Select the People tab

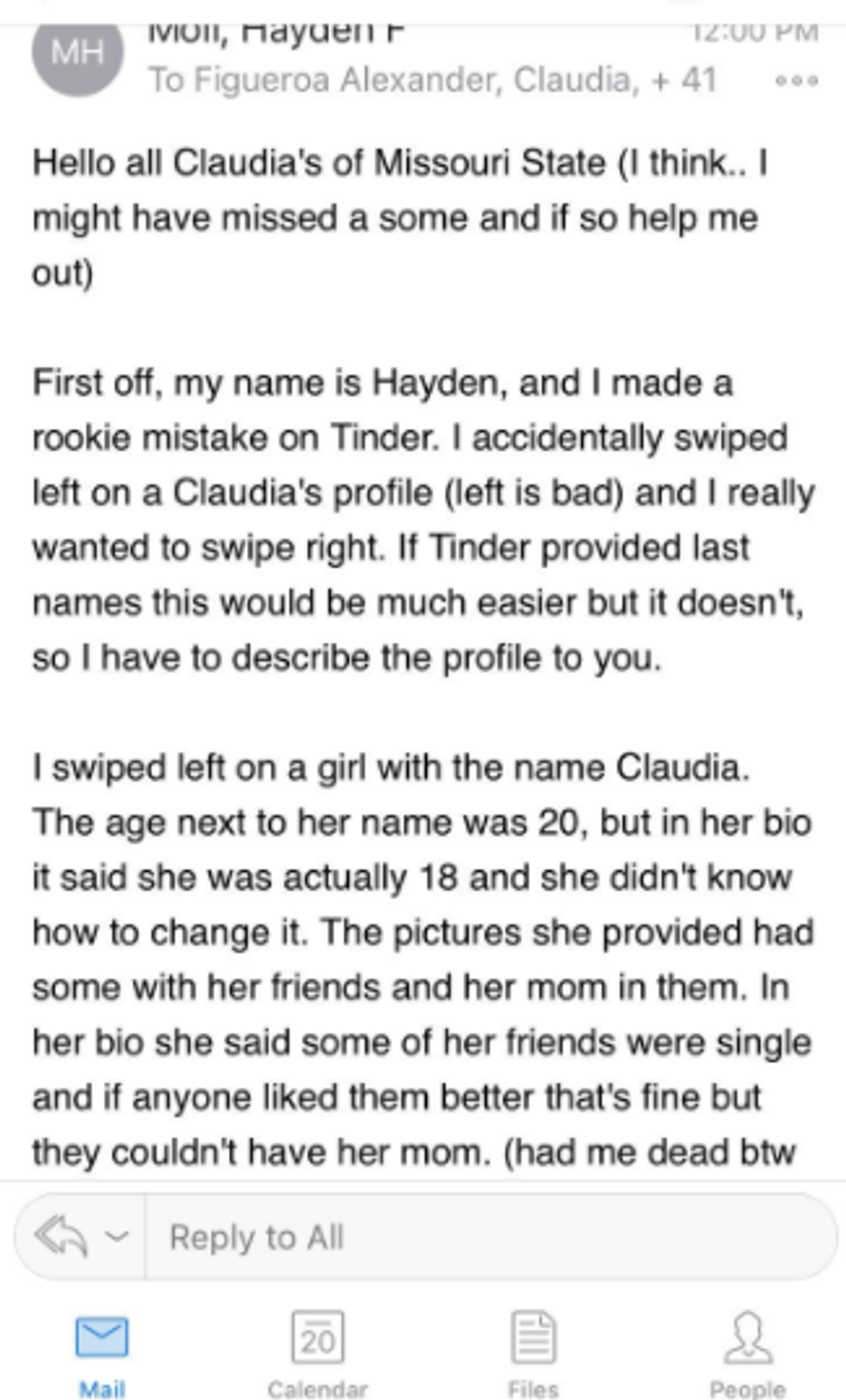(748, 1352)
